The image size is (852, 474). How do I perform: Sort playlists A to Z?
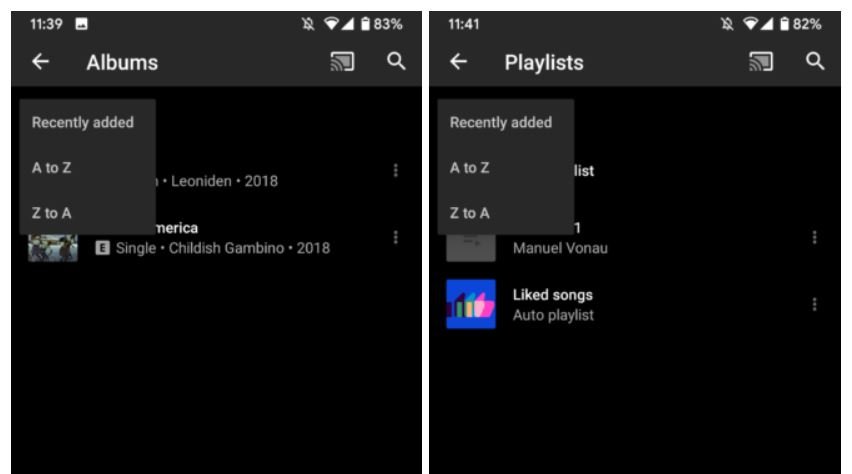click(x=469, y=168)
